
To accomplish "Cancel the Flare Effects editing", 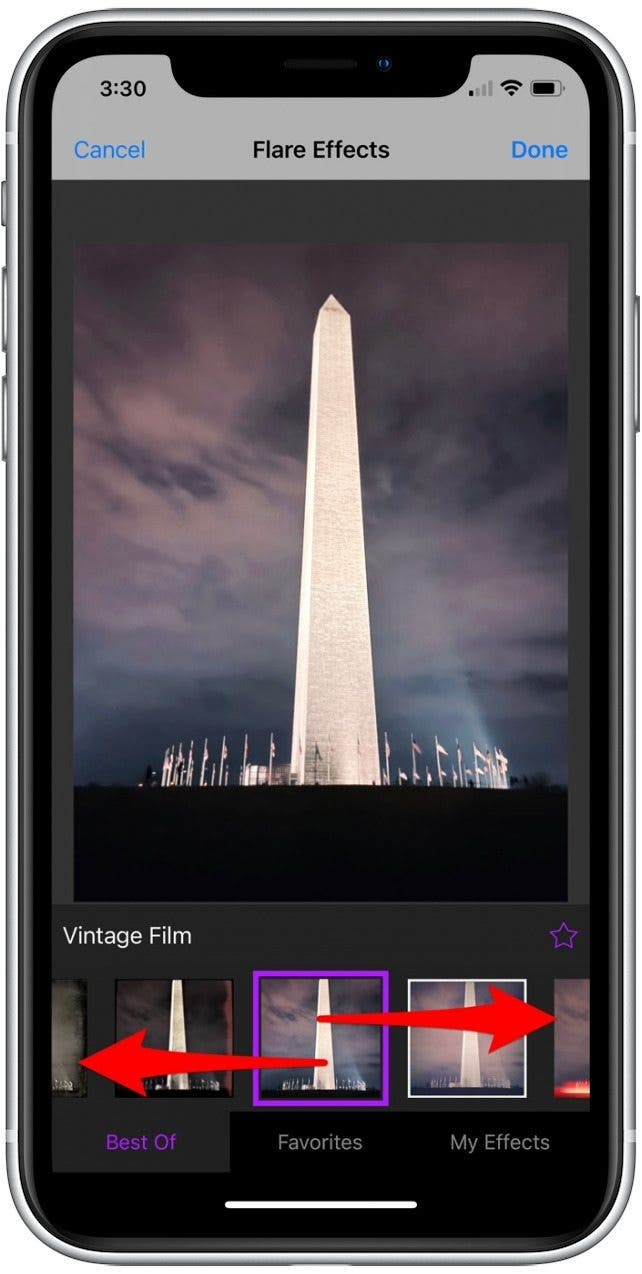I will click(110, 150).
